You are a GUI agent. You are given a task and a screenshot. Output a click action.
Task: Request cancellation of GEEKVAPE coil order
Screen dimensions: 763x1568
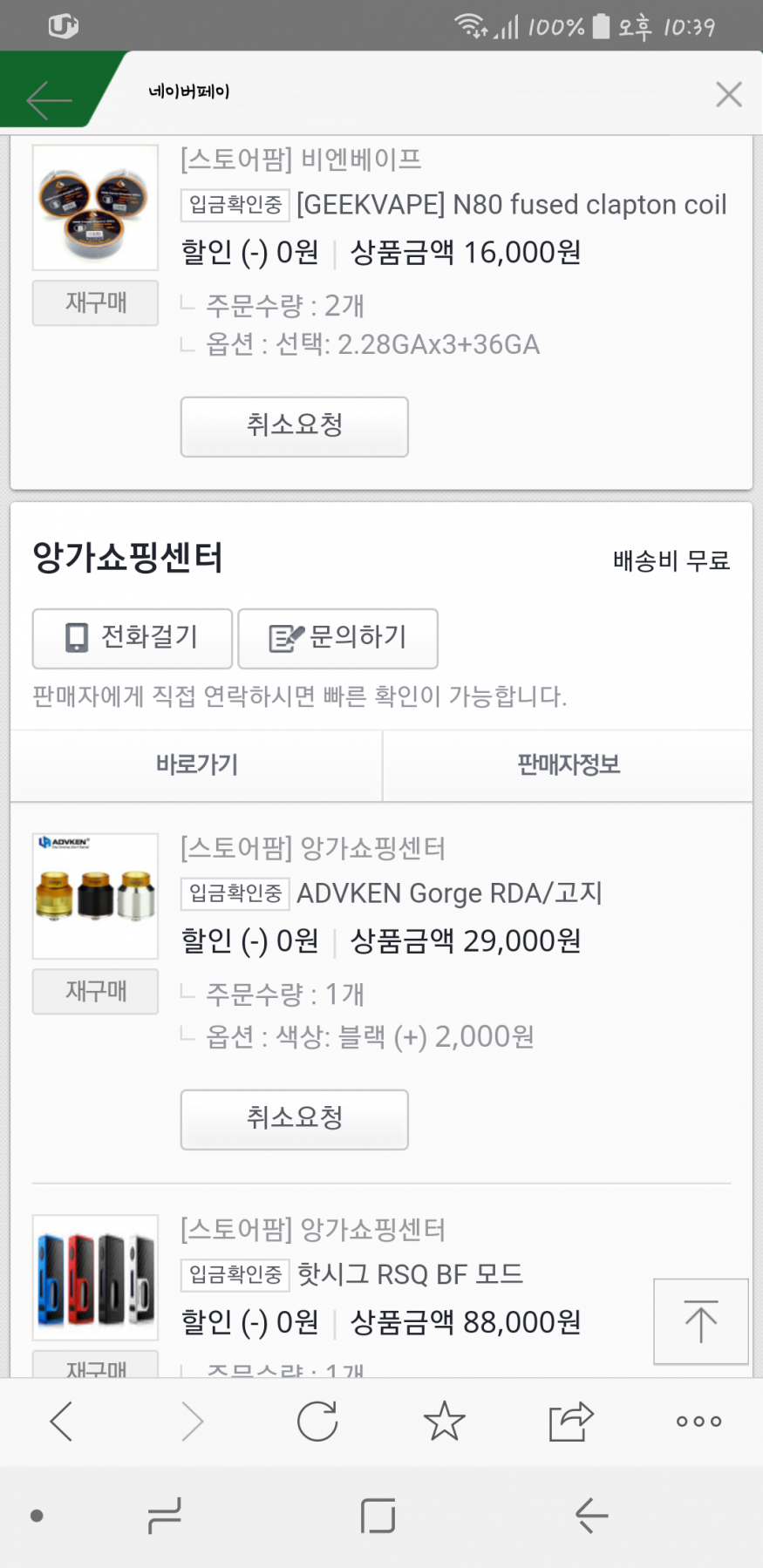[x=294, y=426]
